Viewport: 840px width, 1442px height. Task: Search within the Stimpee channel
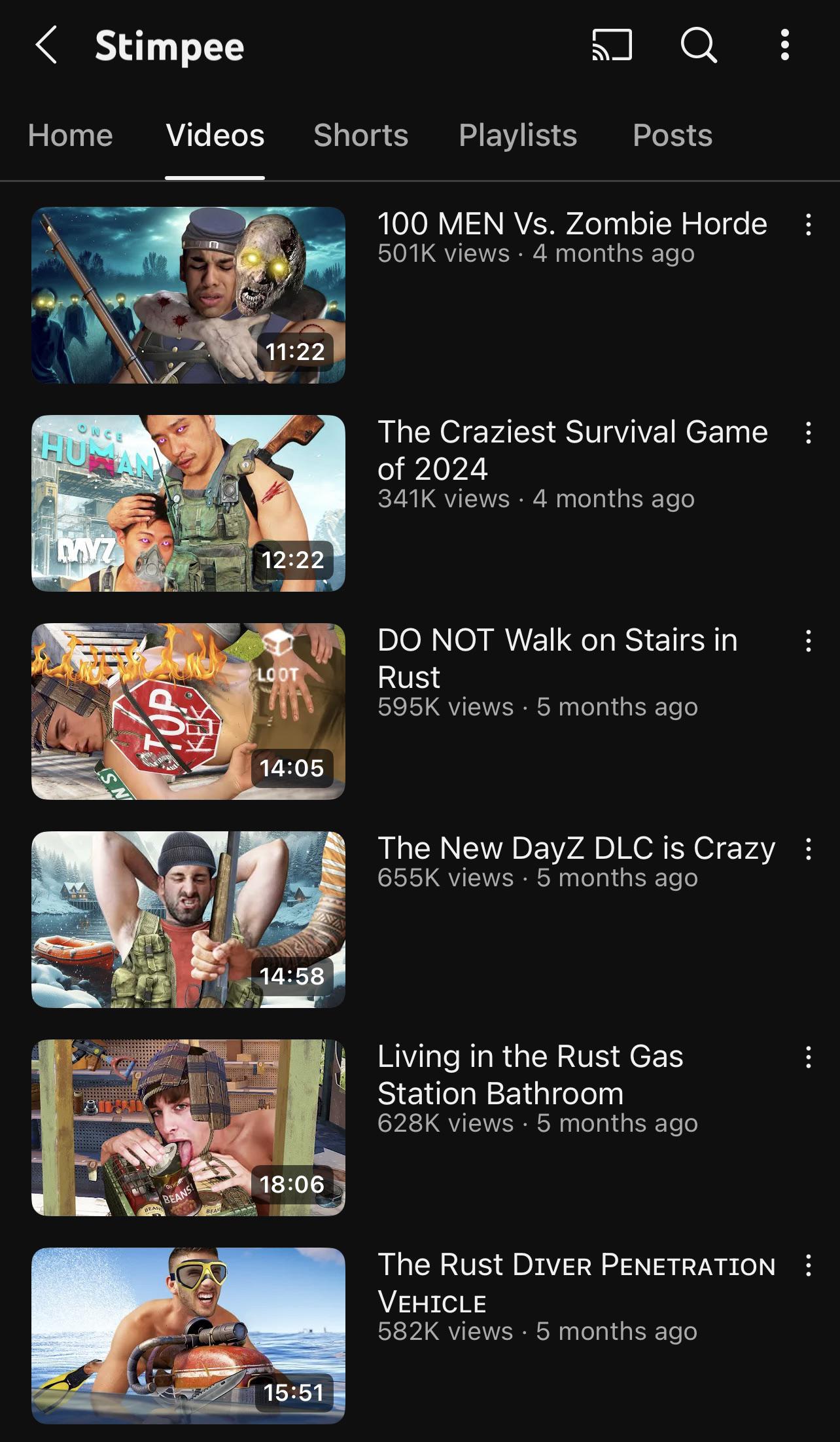[699, 45]
